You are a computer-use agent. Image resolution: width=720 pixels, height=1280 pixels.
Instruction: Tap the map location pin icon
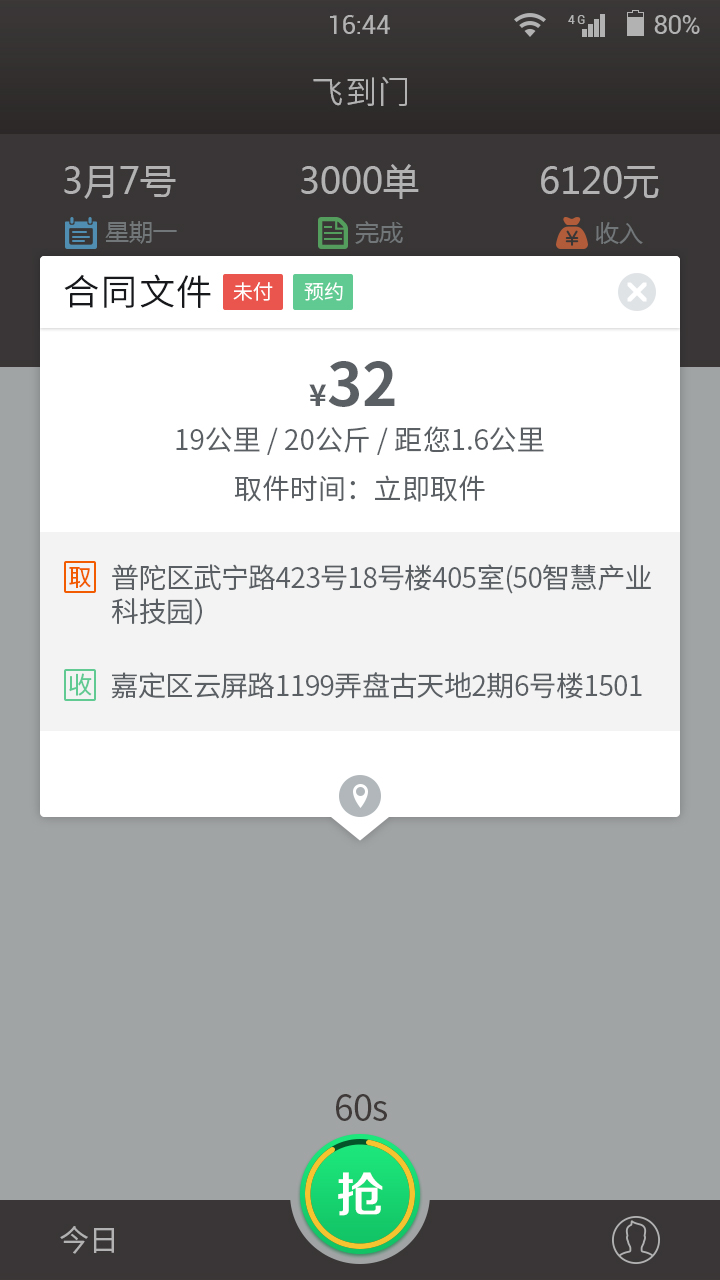click(x=360, y=796)
